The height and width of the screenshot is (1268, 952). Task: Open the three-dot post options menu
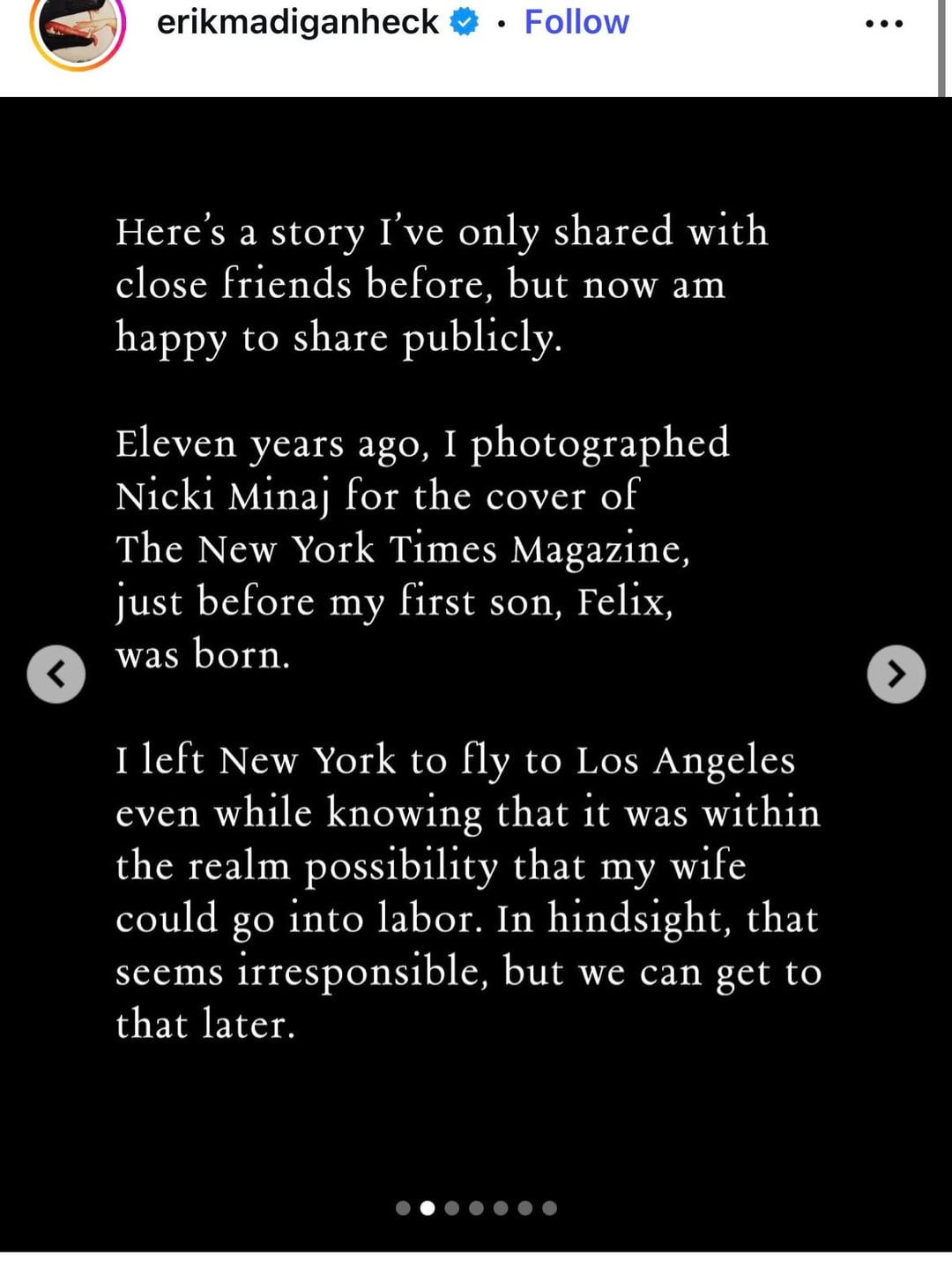coord(884,24)
